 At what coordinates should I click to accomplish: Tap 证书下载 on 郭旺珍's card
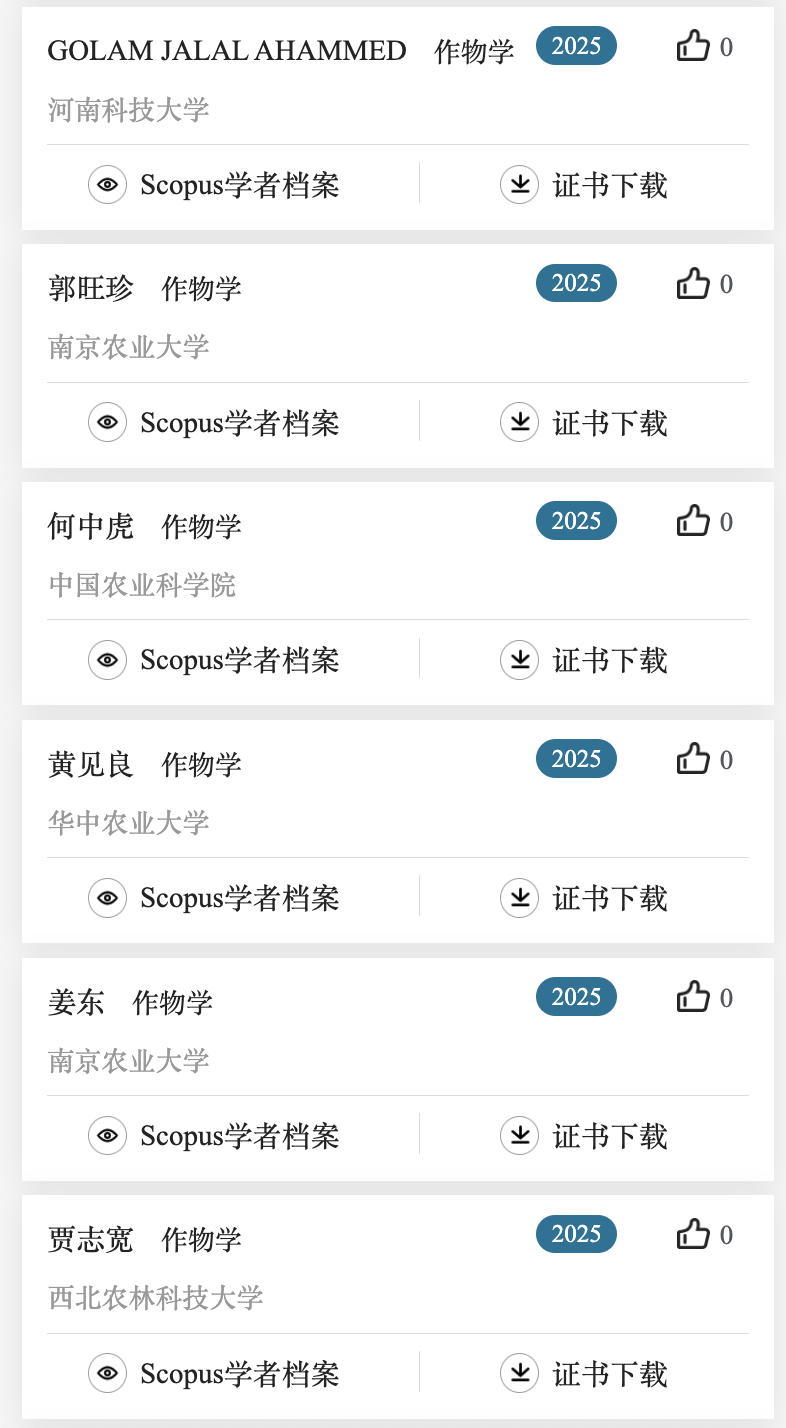coord(584,422)
